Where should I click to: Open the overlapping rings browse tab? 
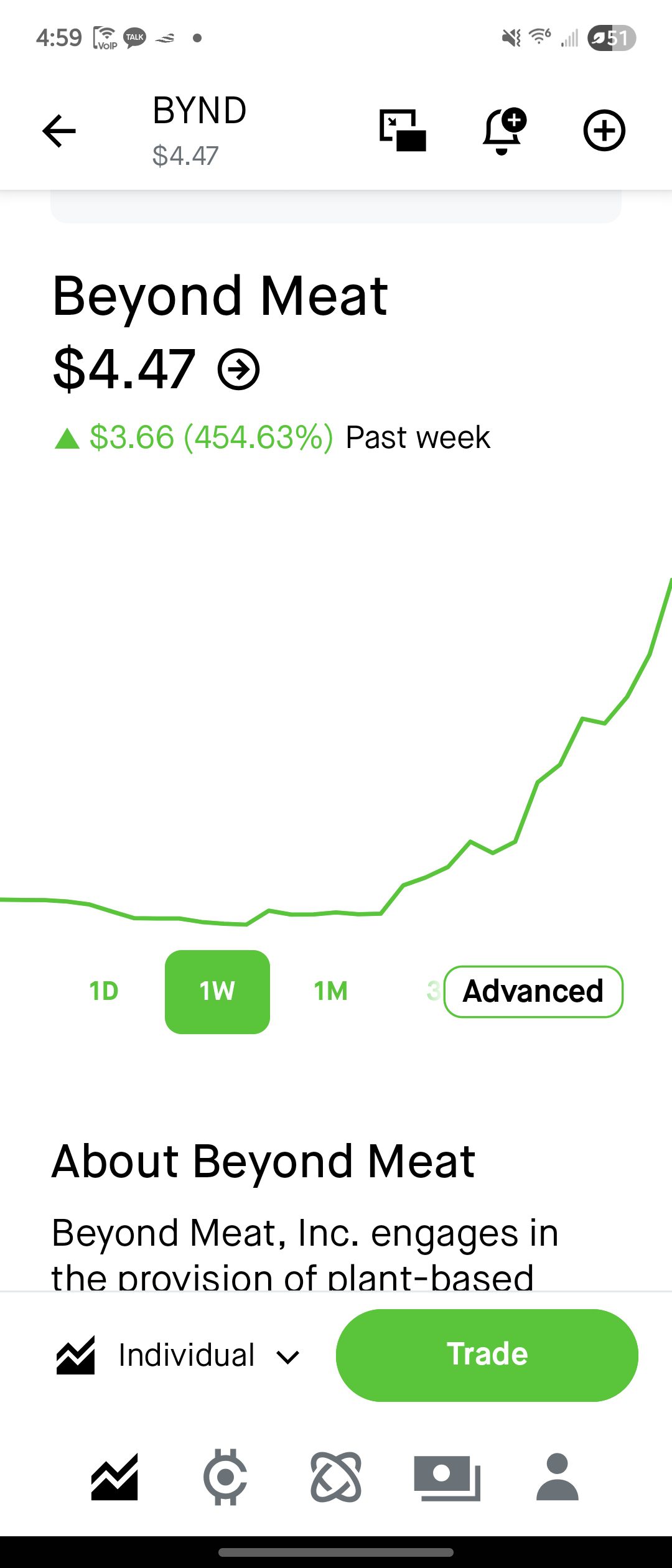tap(336, 1477)
